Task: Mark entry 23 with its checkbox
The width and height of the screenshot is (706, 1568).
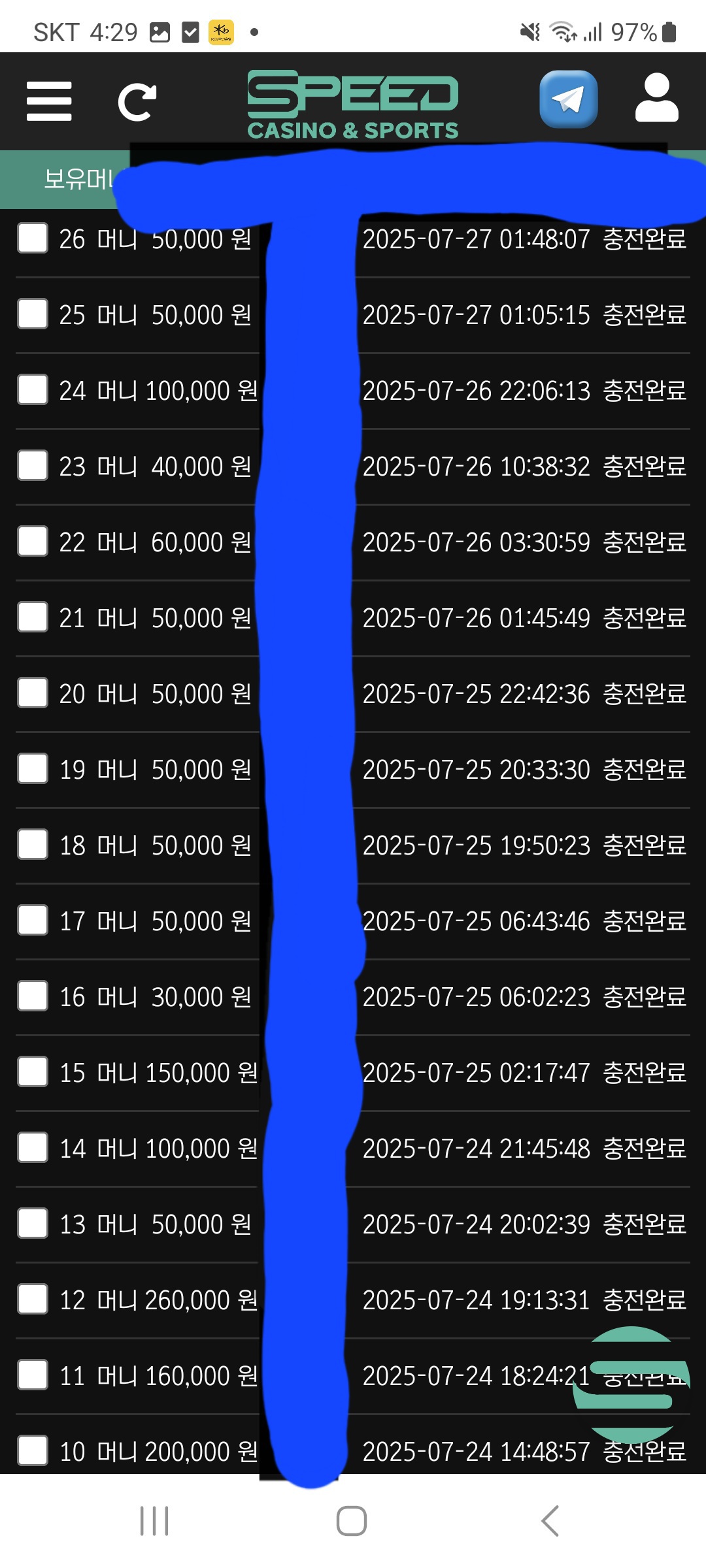Action: (x=33, y=465)
